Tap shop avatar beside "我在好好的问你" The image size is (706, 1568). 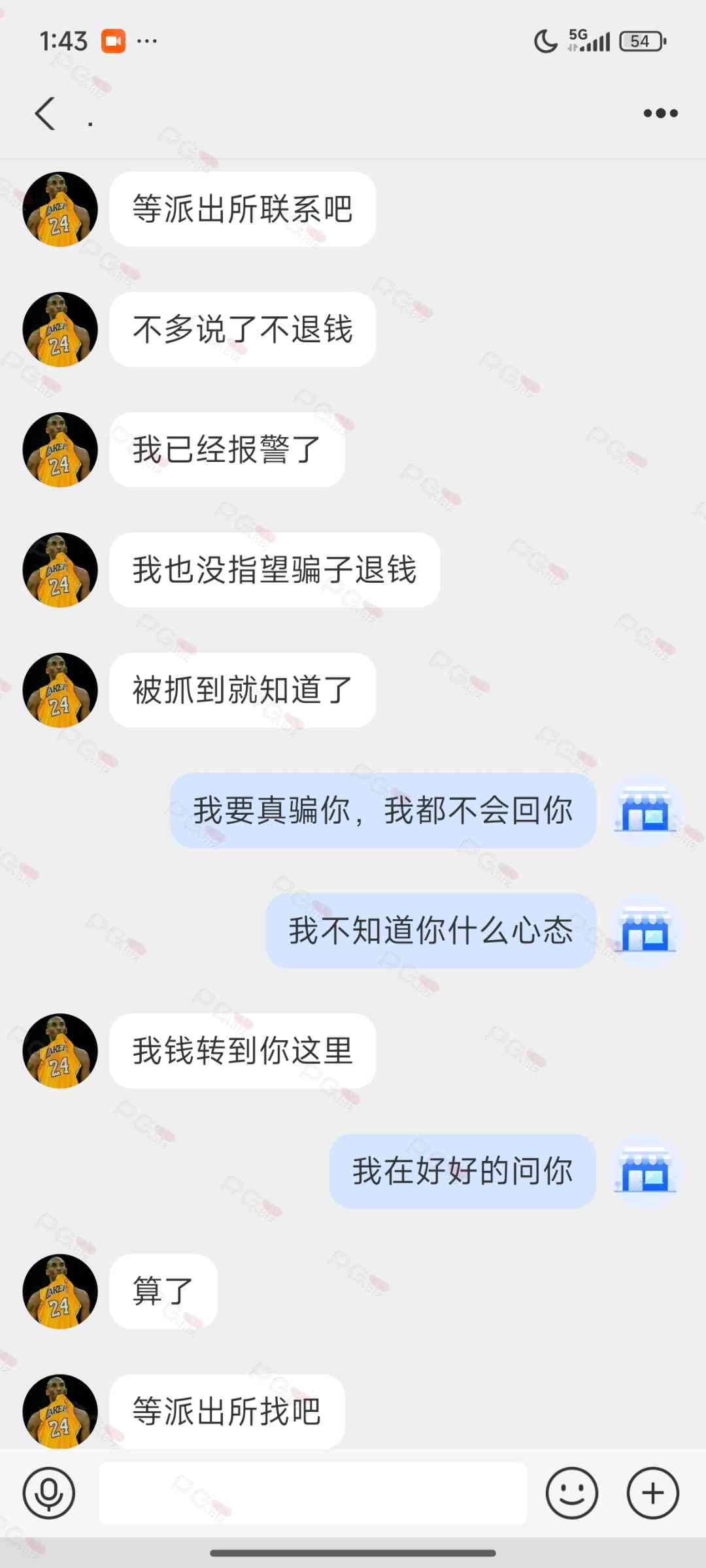[645, 1171]
